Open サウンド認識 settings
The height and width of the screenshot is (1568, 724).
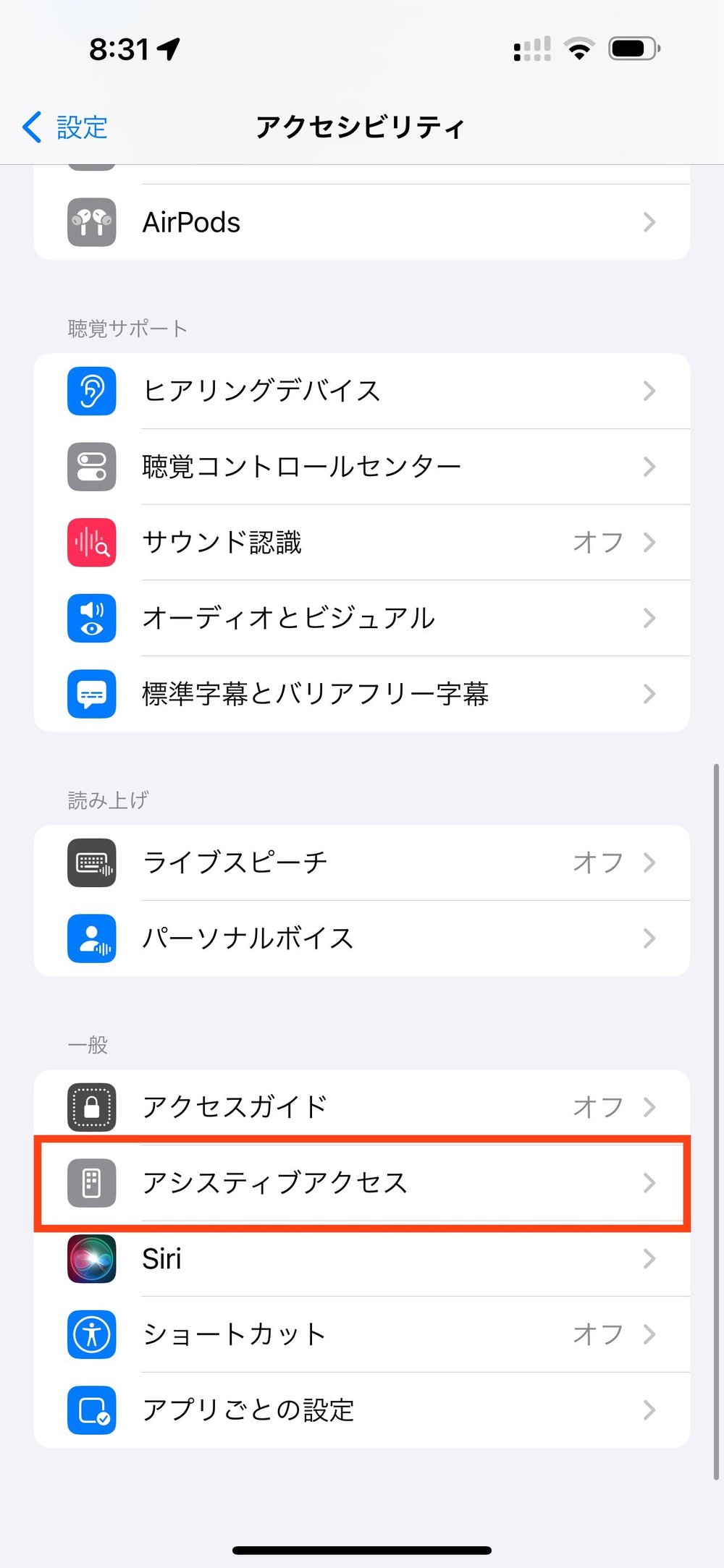pyautogui.click(x=362, y=542)
